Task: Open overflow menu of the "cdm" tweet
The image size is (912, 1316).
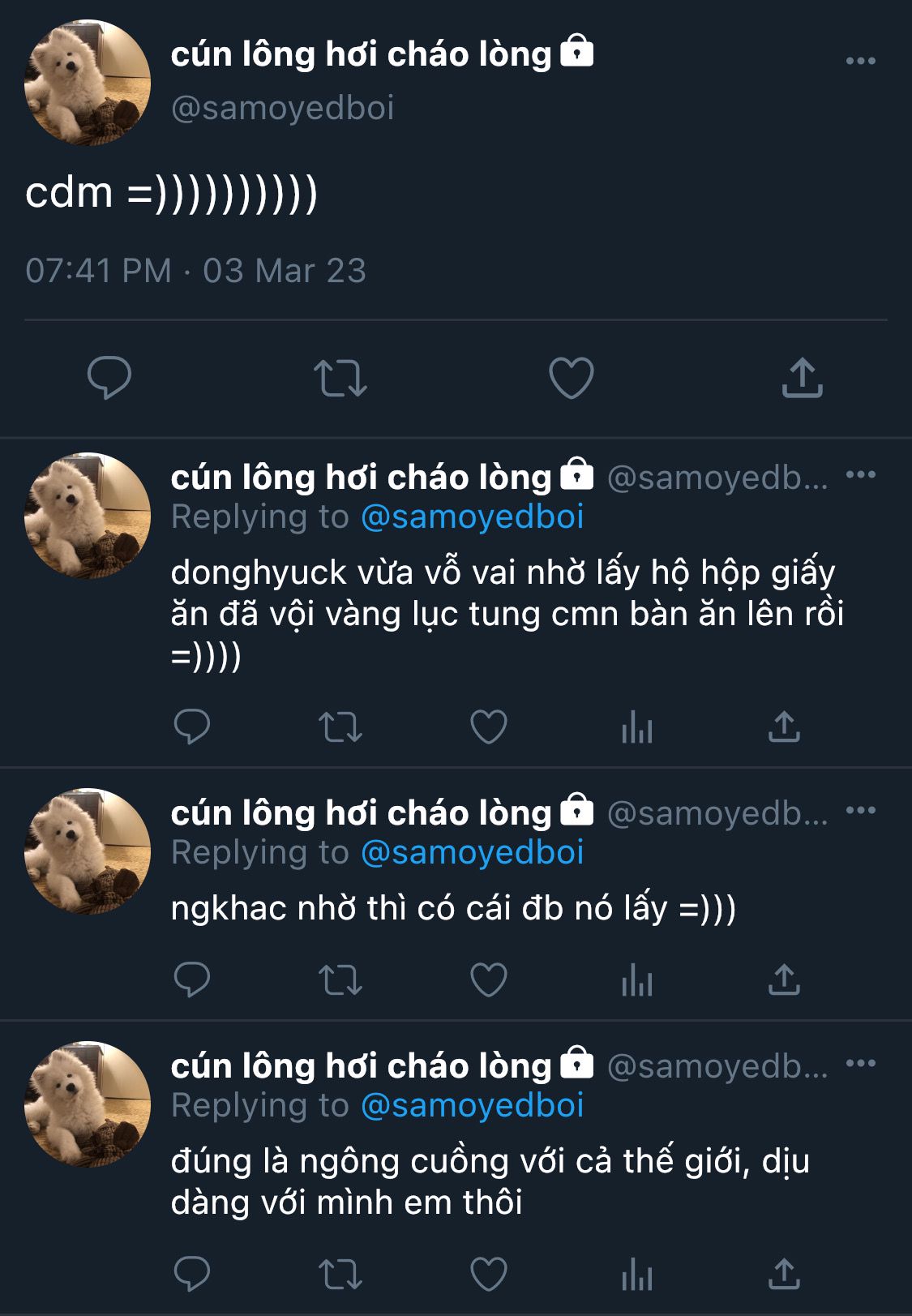Action: pos(860,62)
